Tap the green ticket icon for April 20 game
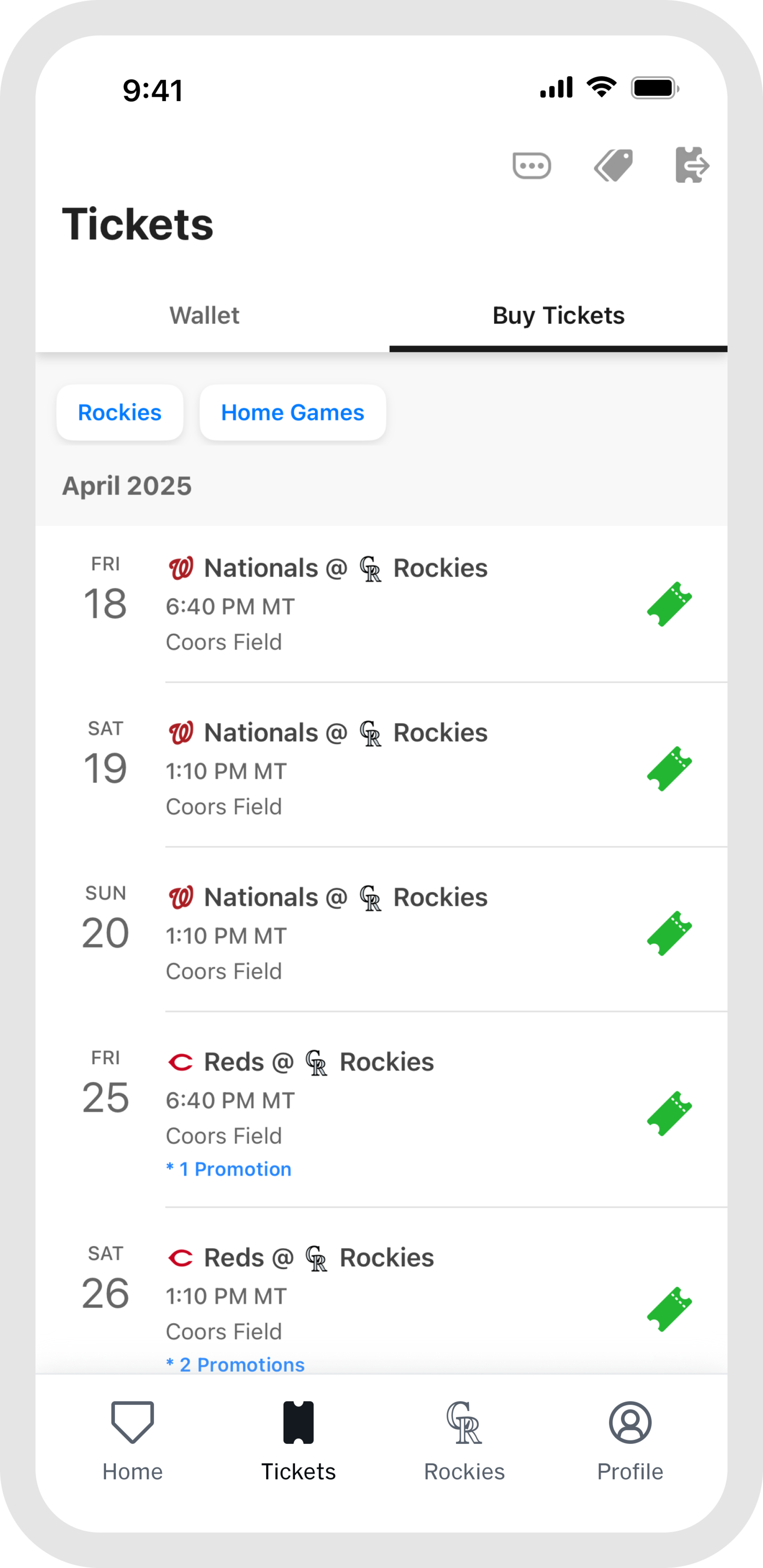This screenshot has height=1568, width=763. click(670, 933)
